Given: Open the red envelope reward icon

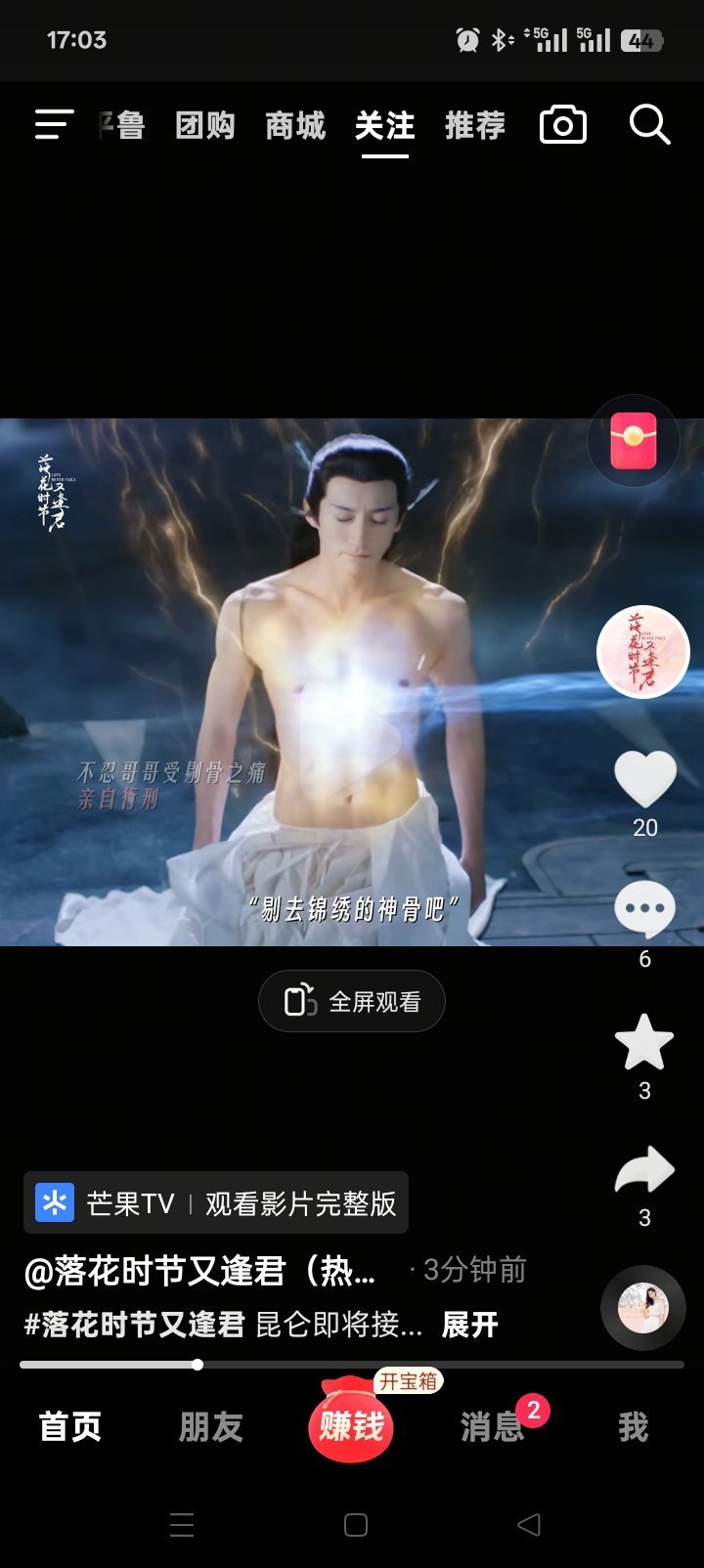Looking at the screenshot, I should (634, 441).
